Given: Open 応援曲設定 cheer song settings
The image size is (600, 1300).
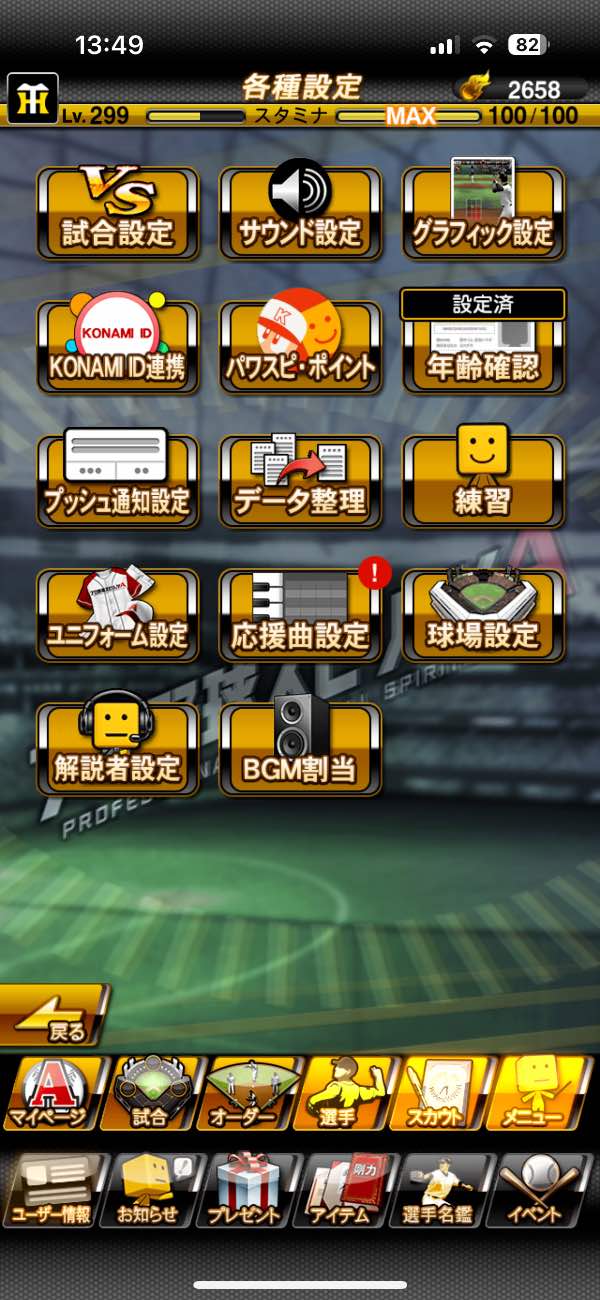Looking at the screenshot, I should pyautogui.click(x=300, y=614).
